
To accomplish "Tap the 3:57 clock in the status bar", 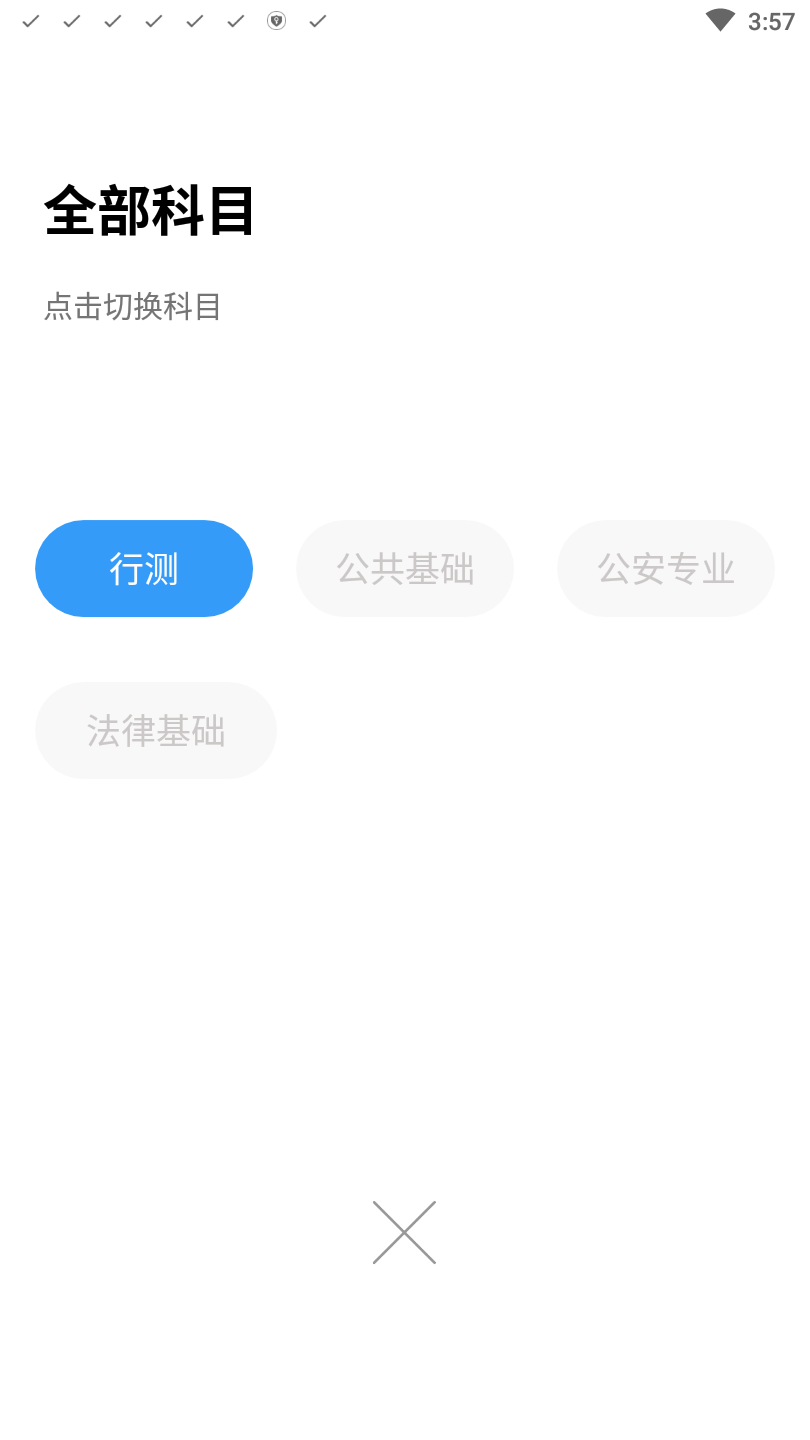I will click(x=768, y=20).
